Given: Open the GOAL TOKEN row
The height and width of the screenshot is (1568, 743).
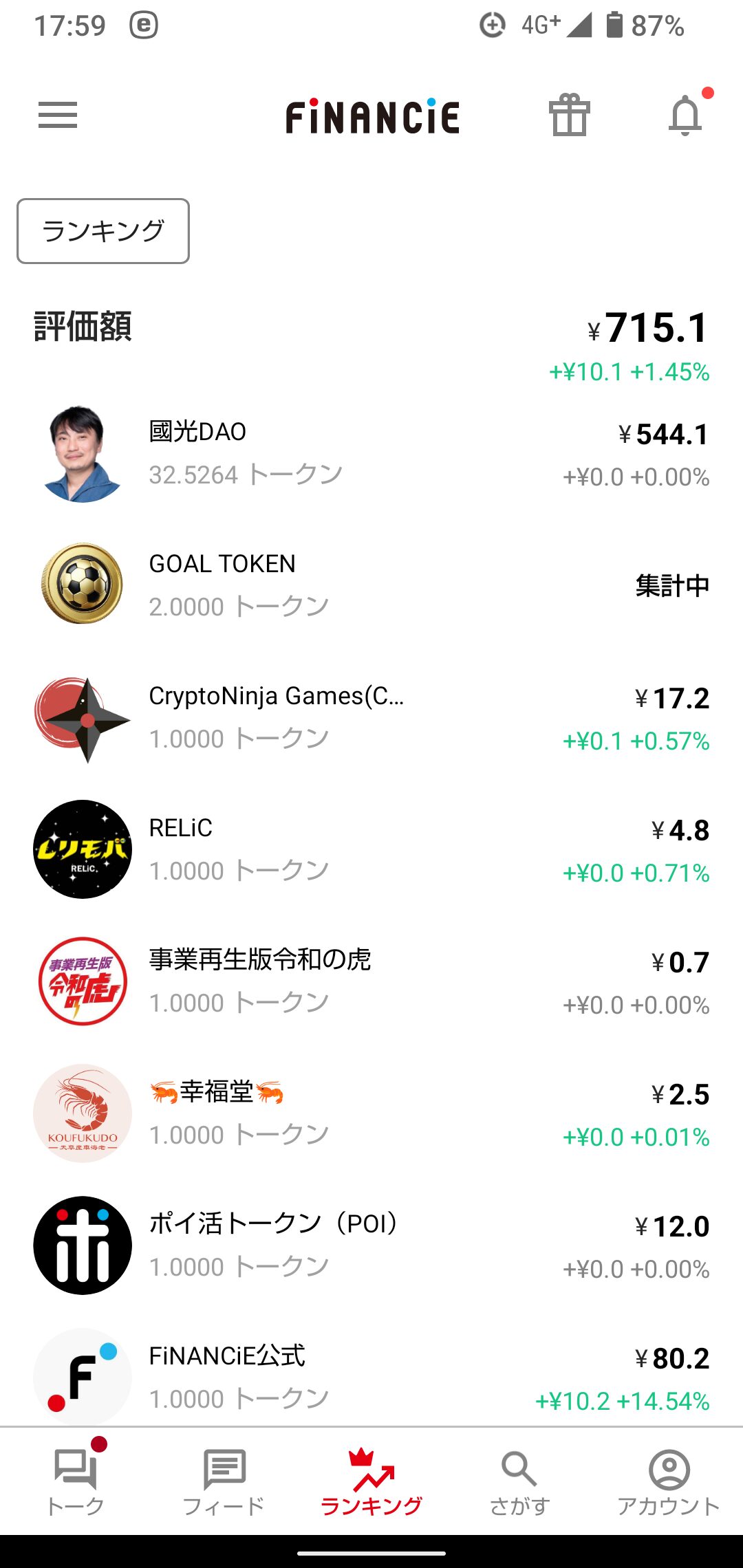Looking at the screenshot, I should point(371,585).
